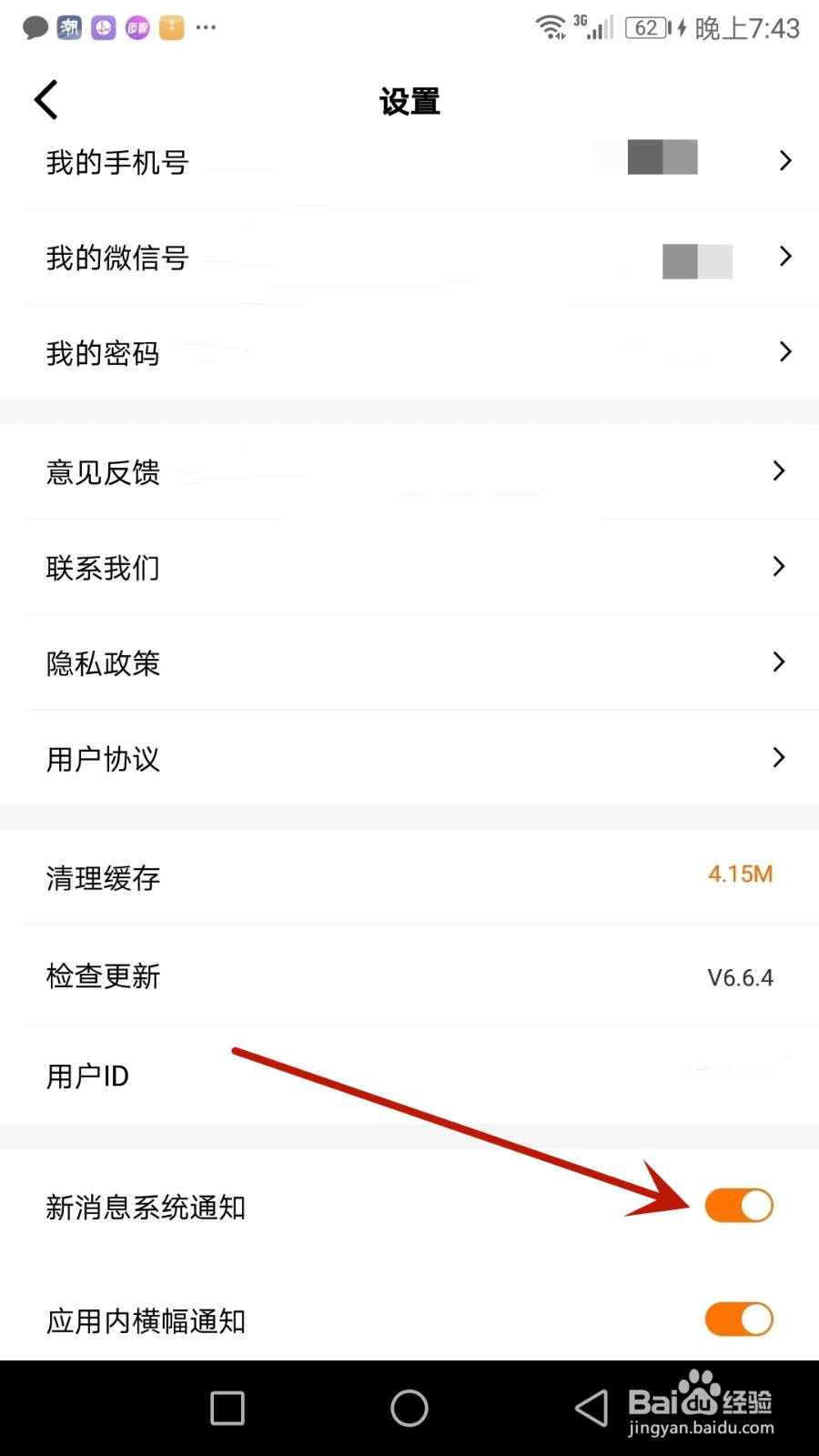819x1456 pixels.
Task: Expand 我的手机号 with its chevron
Action: click(785, 161)
